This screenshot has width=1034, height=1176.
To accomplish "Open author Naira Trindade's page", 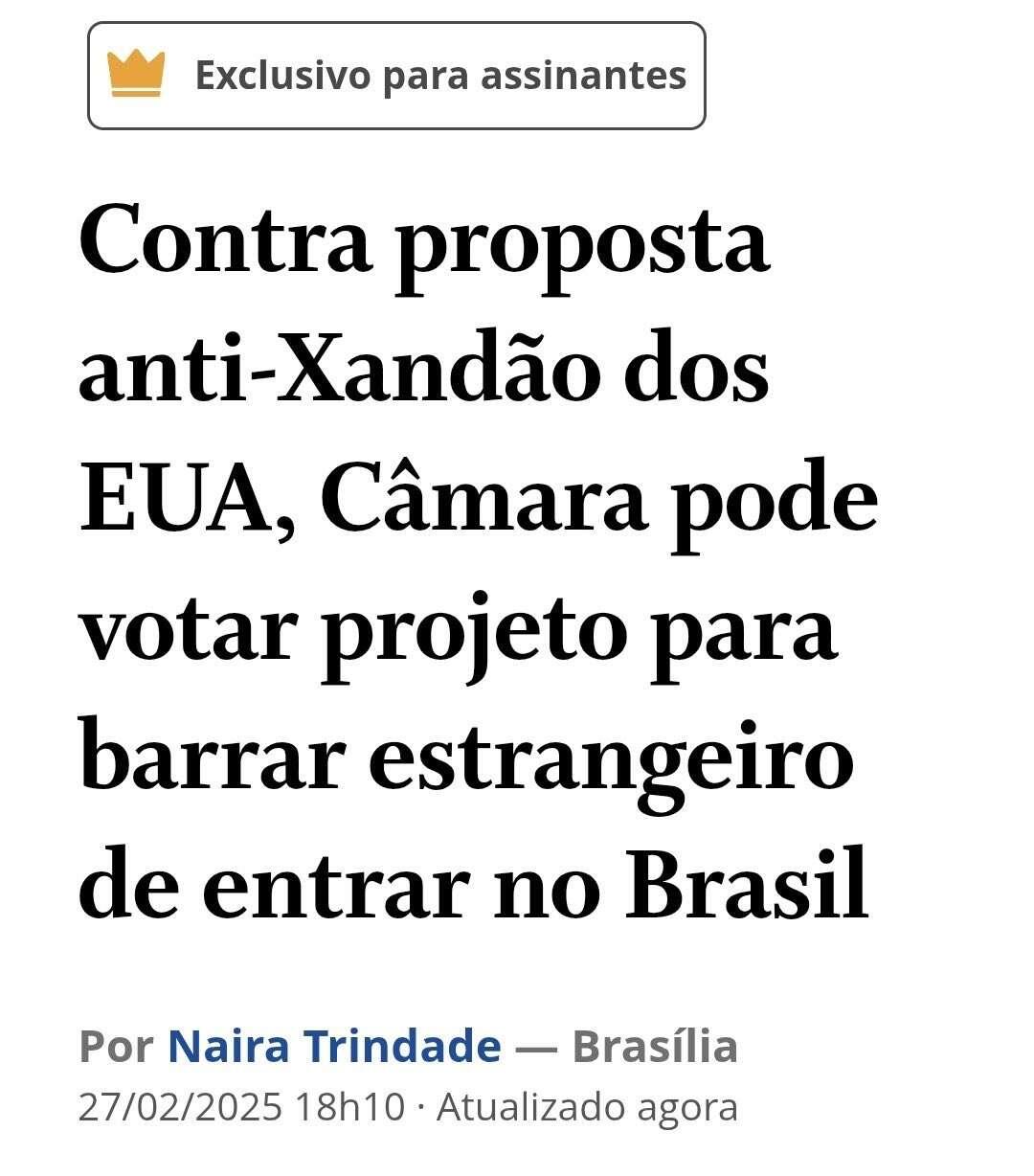I will point(334,1046).
